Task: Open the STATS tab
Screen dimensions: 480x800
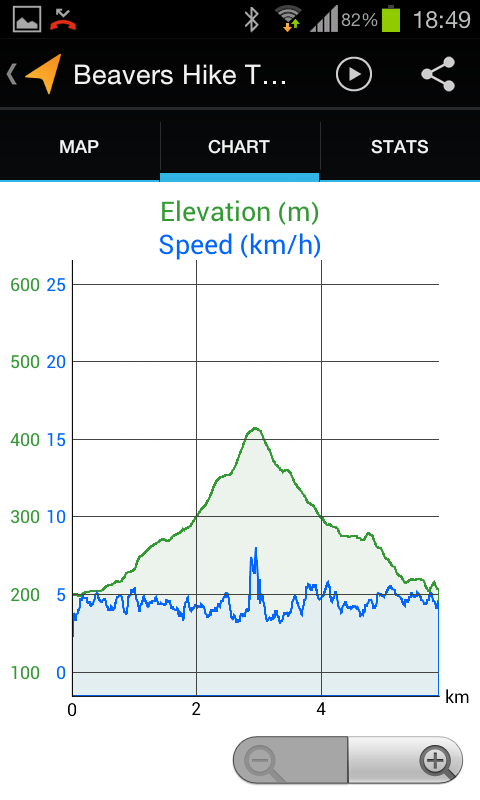Action: pyautogui.click(x=400, y=147)
